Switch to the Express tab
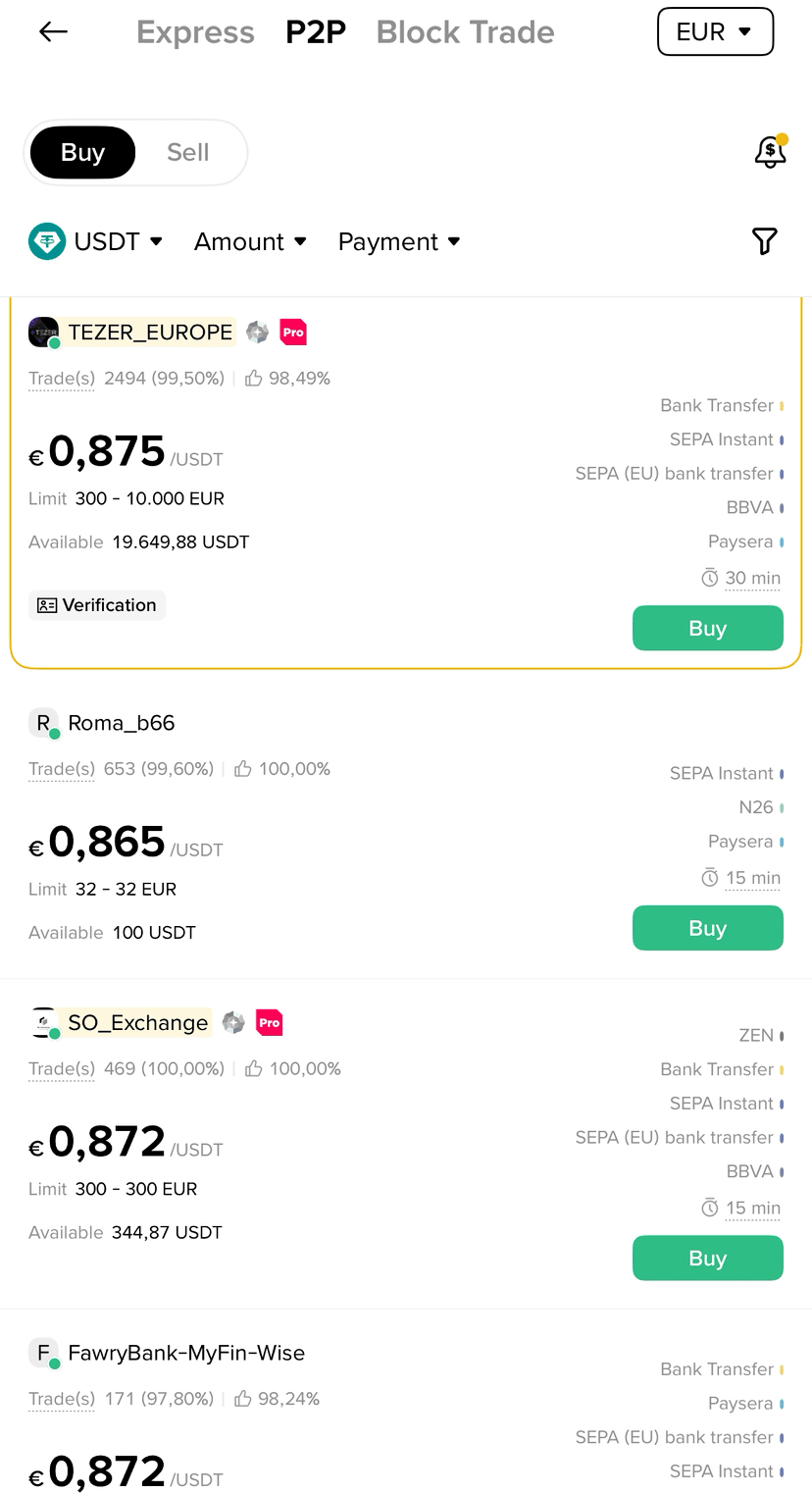The width and height of the screenshot is (812, 1493). point(195,32)
